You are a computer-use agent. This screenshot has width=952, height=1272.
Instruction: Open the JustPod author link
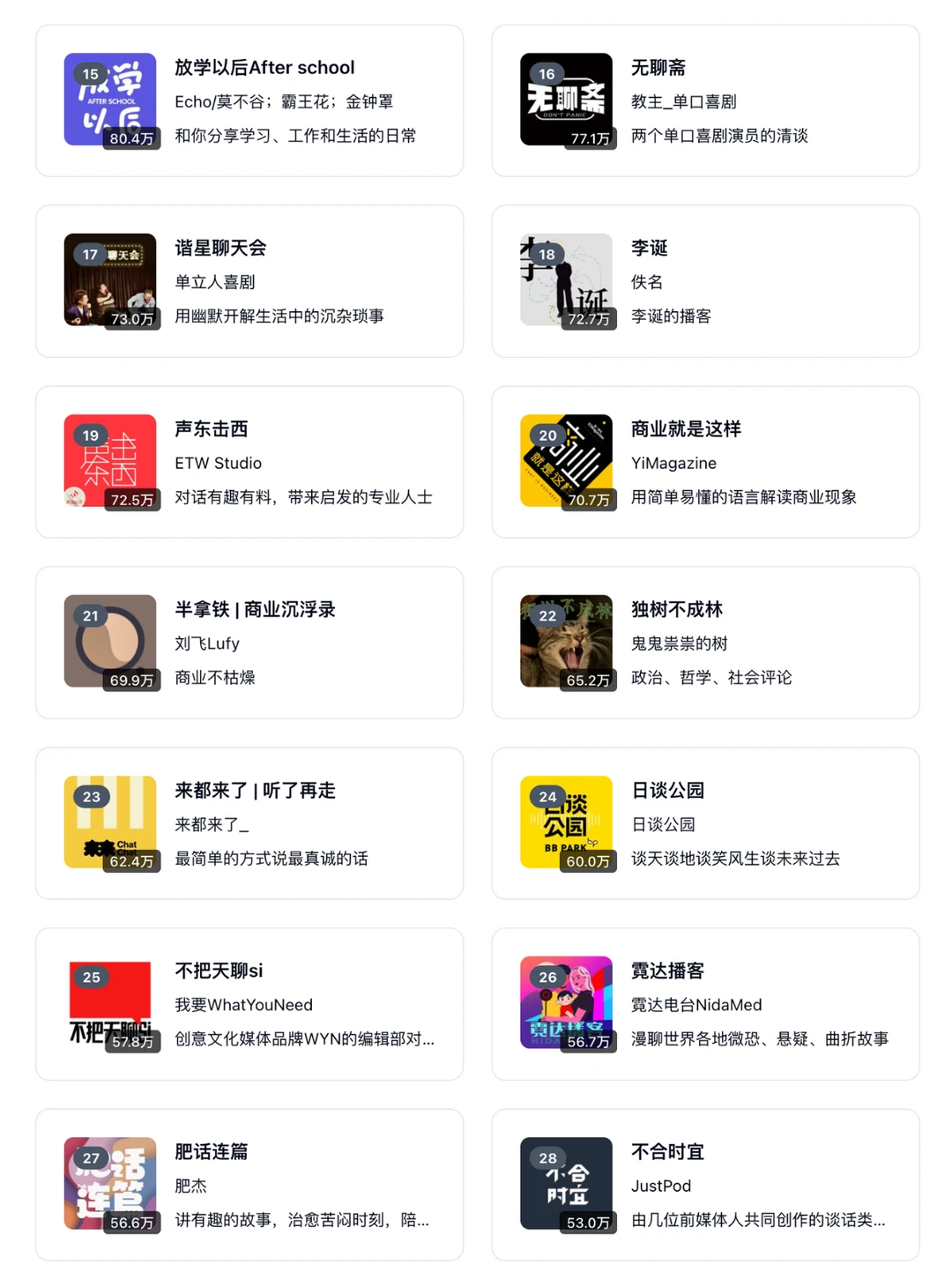tap(660, 1186)
